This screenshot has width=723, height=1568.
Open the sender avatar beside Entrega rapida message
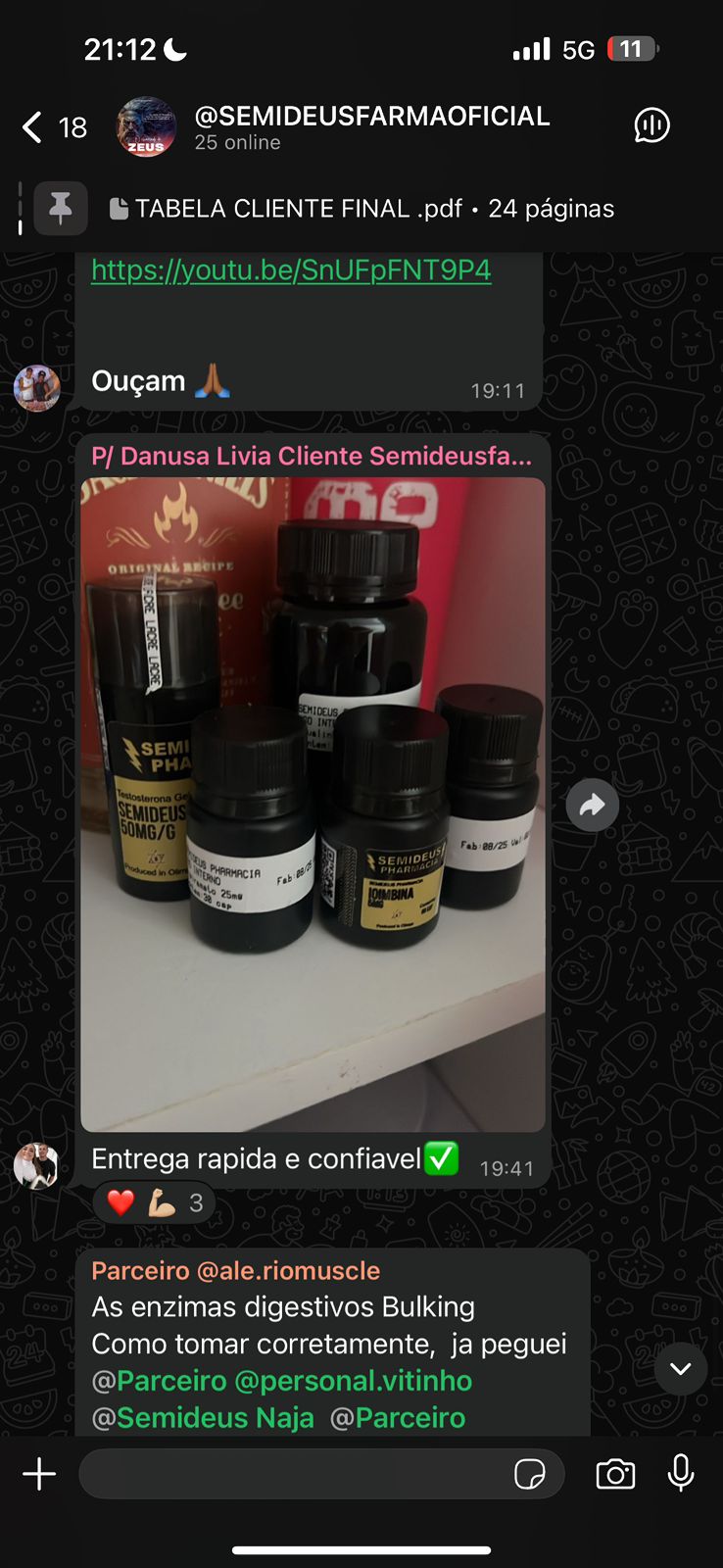pos(37,1166)
